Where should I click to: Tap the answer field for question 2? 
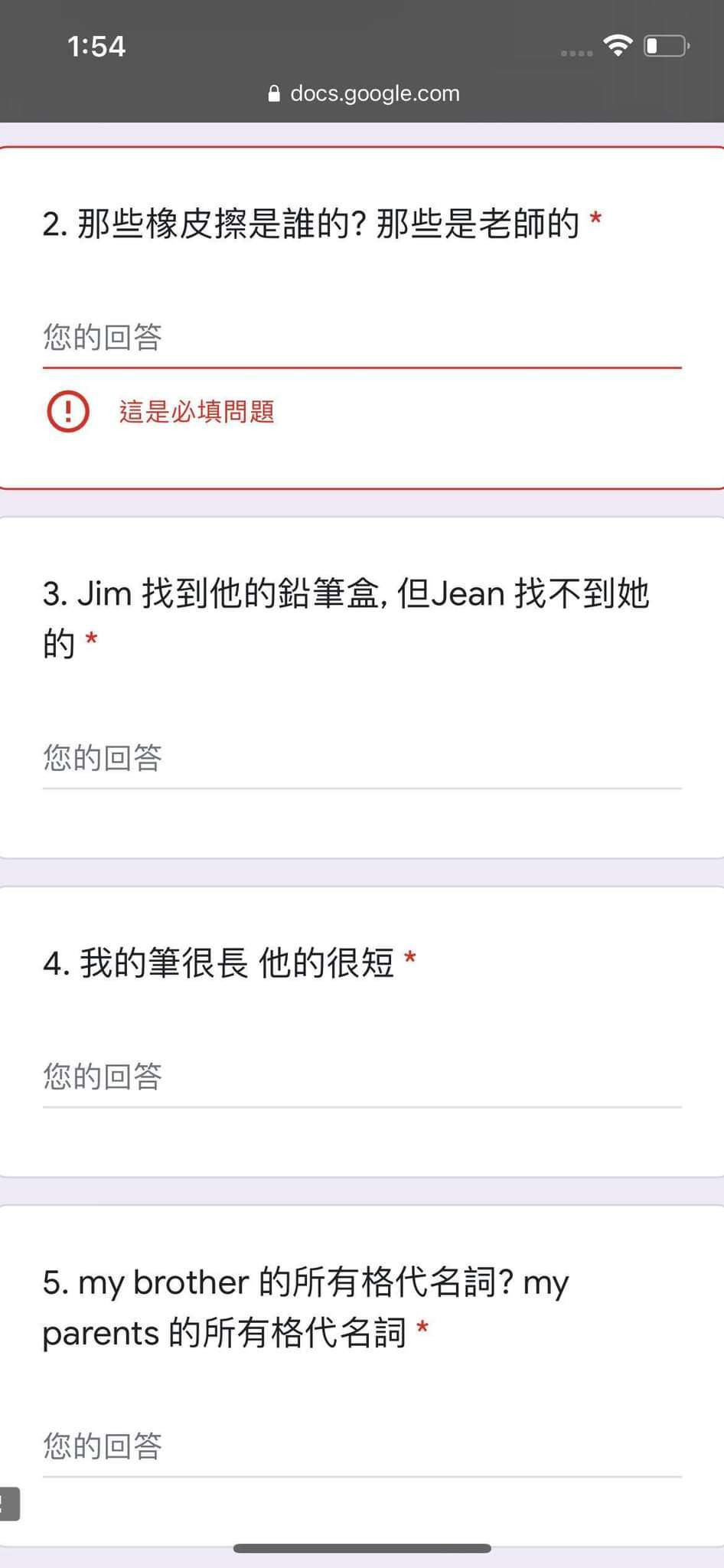pos(362,338)
